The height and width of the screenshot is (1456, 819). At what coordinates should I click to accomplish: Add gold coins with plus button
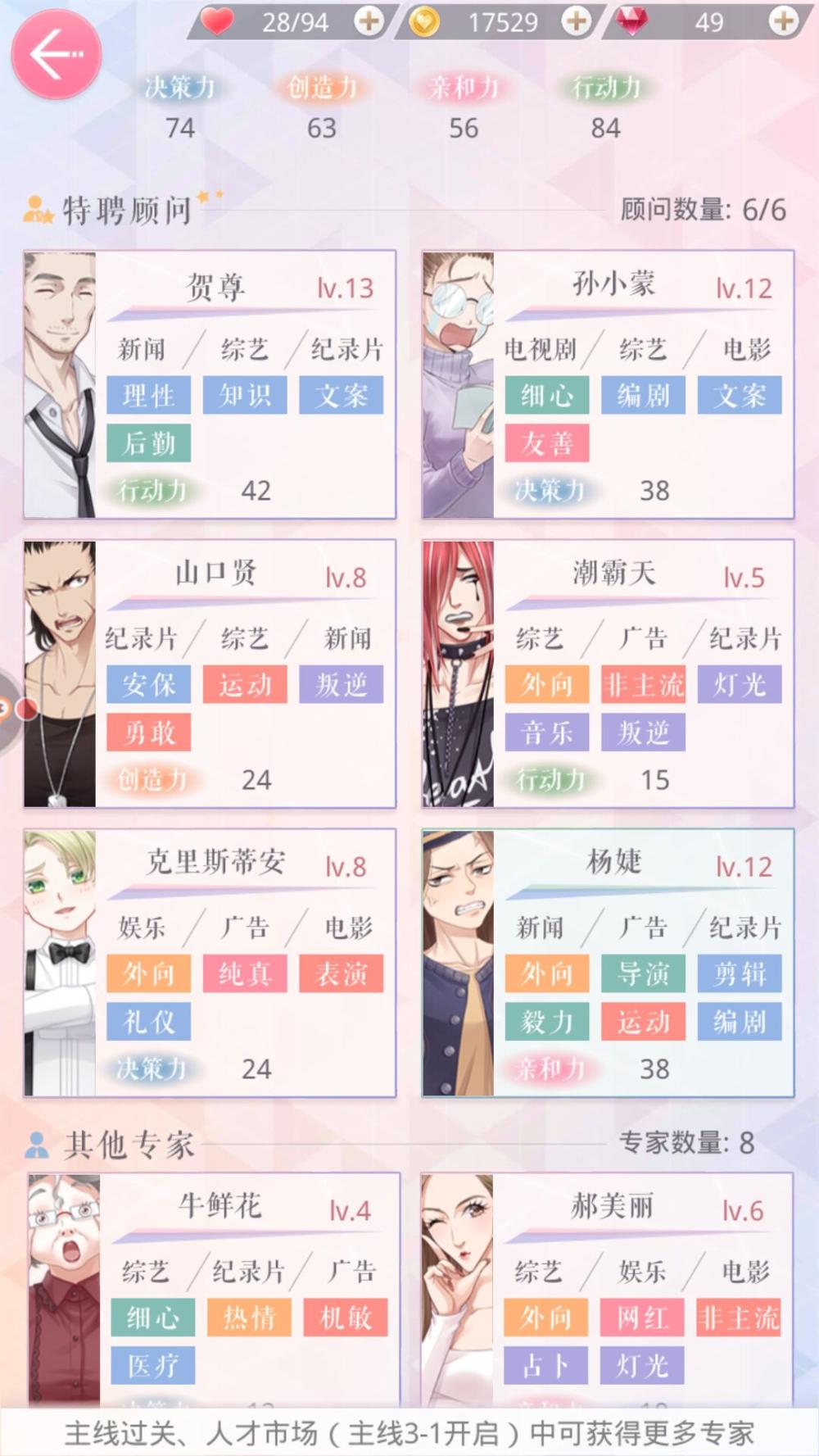coord(577,21)
